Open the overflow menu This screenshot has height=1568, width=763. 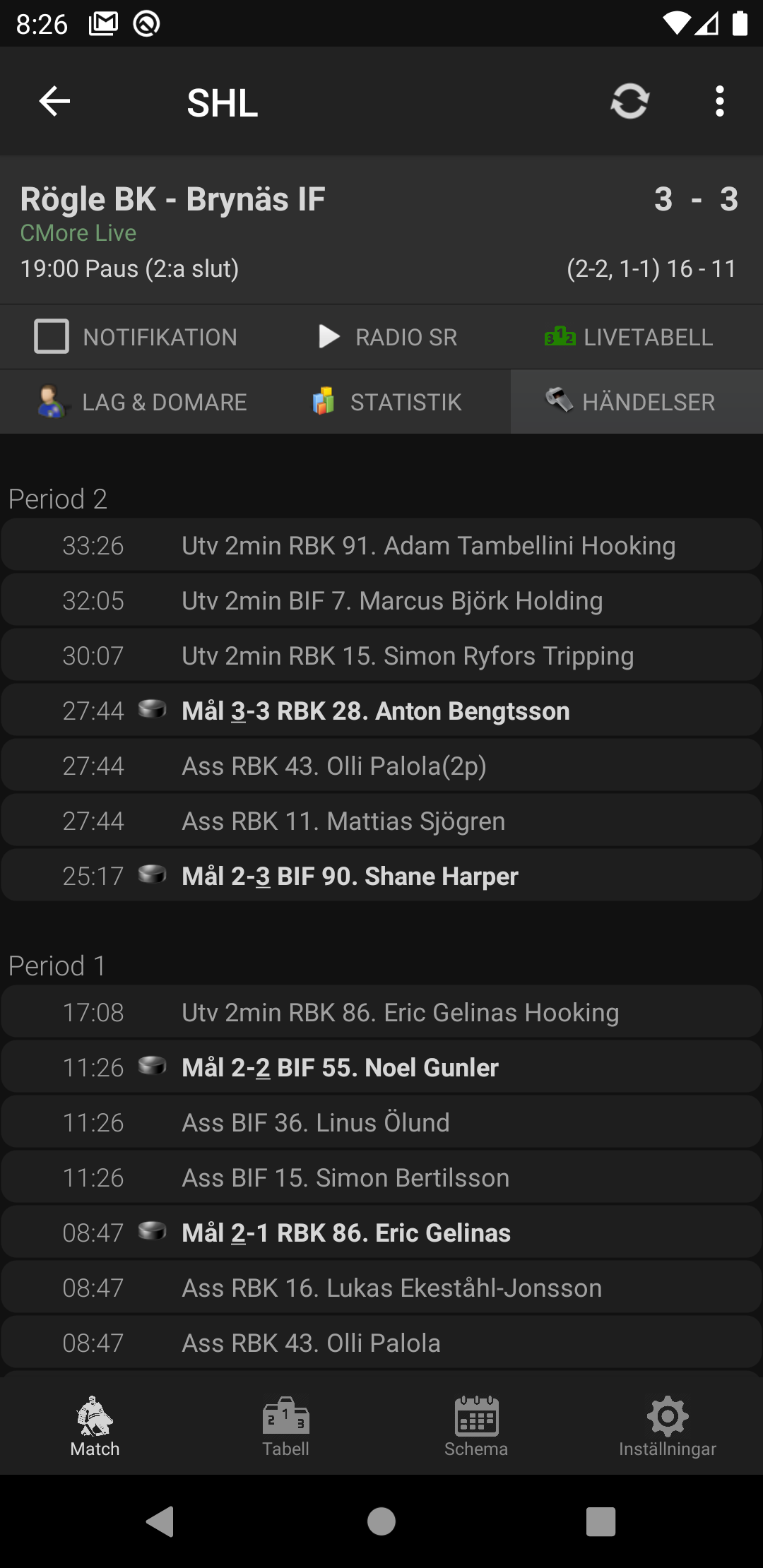click(x=719, y=102)
